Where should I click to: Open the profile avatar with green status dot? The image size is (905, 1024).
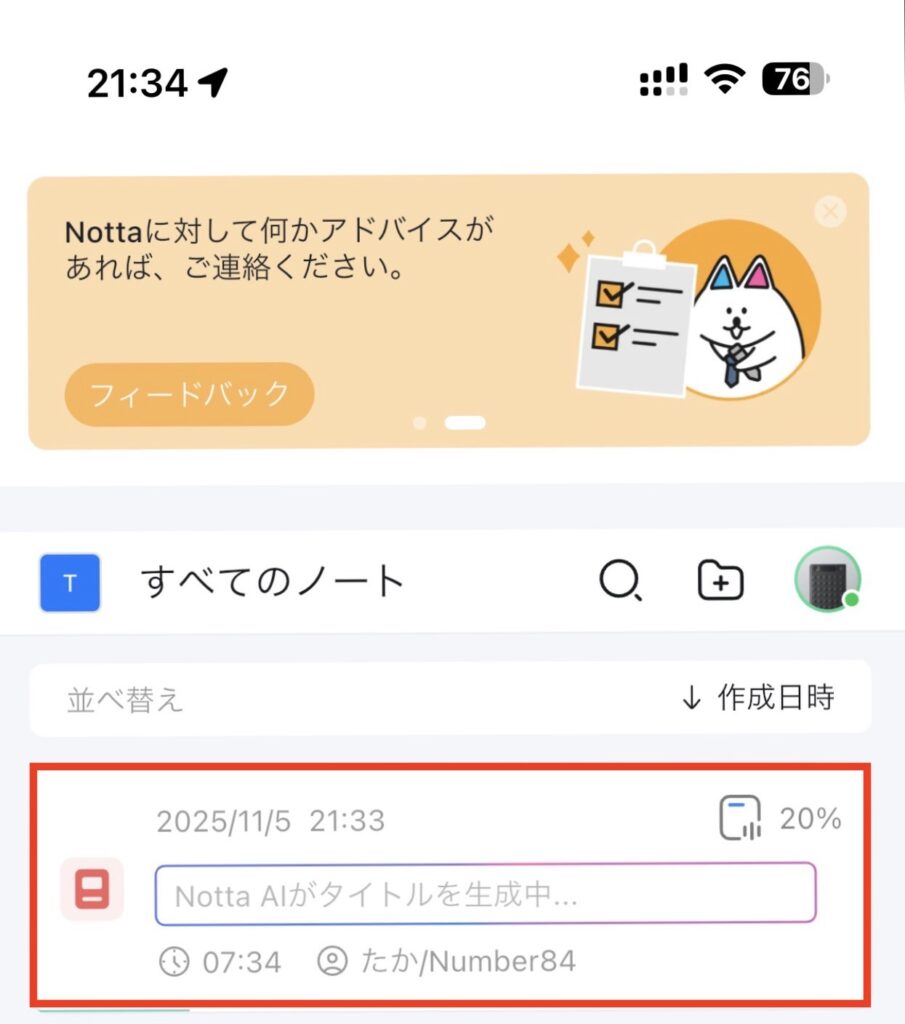pos(827,580)
